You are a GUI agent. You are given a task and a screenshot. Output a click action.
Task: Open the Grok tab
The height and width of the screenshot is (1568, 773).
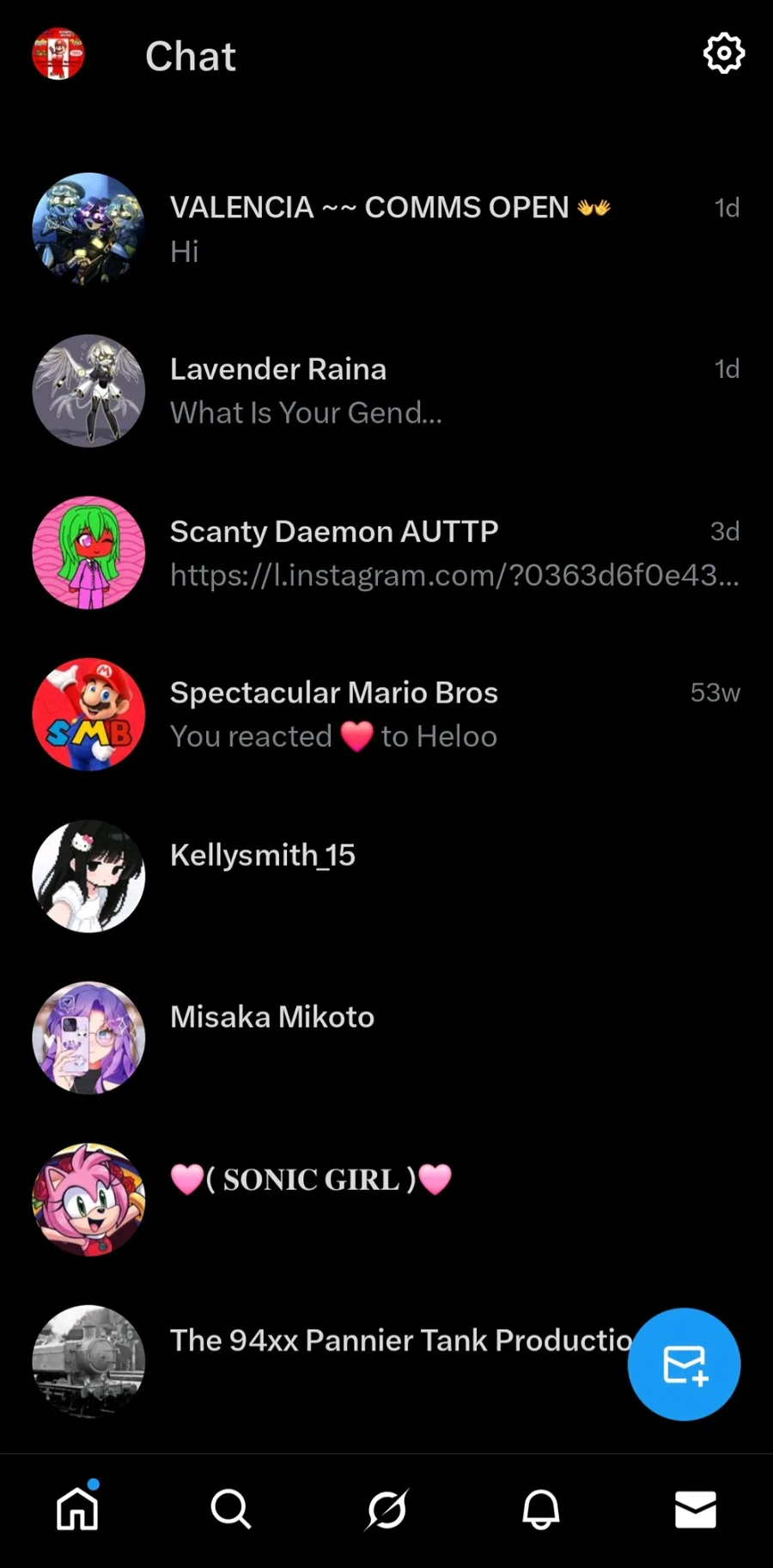386,1509
